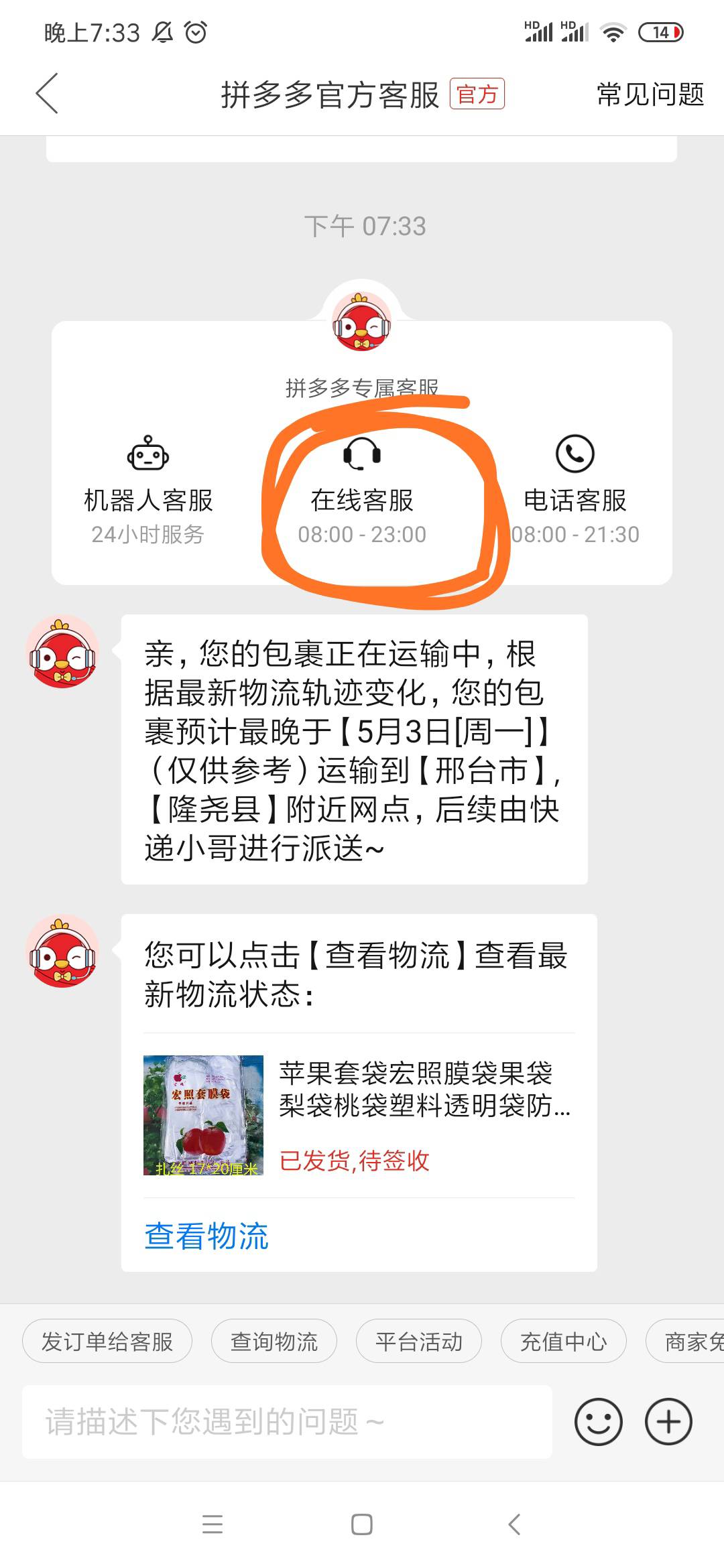Tap the 发订单给客服 chip

tap(107, 1342)
